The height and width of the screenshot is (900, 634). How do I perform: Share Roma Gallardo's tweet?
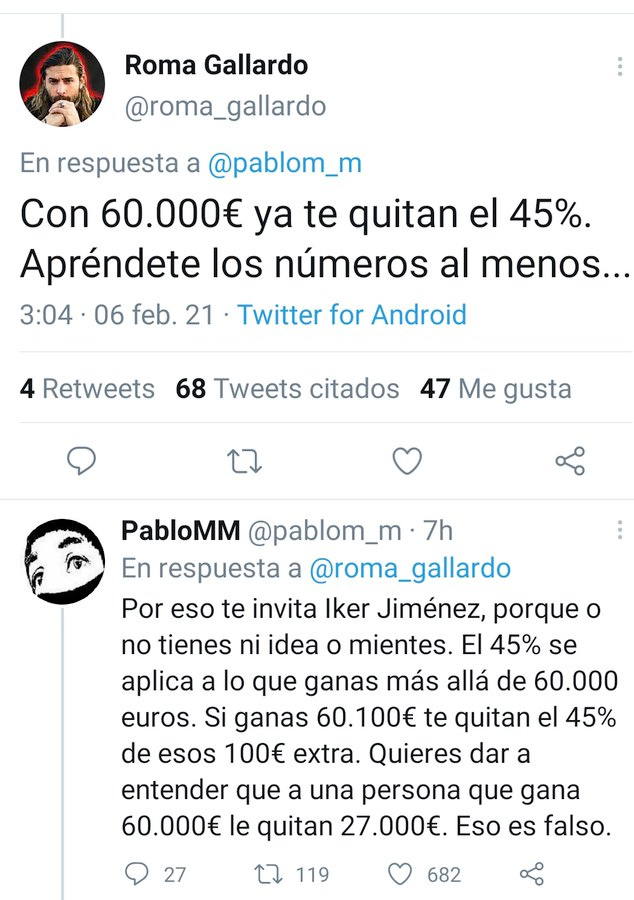pos(569,461)
